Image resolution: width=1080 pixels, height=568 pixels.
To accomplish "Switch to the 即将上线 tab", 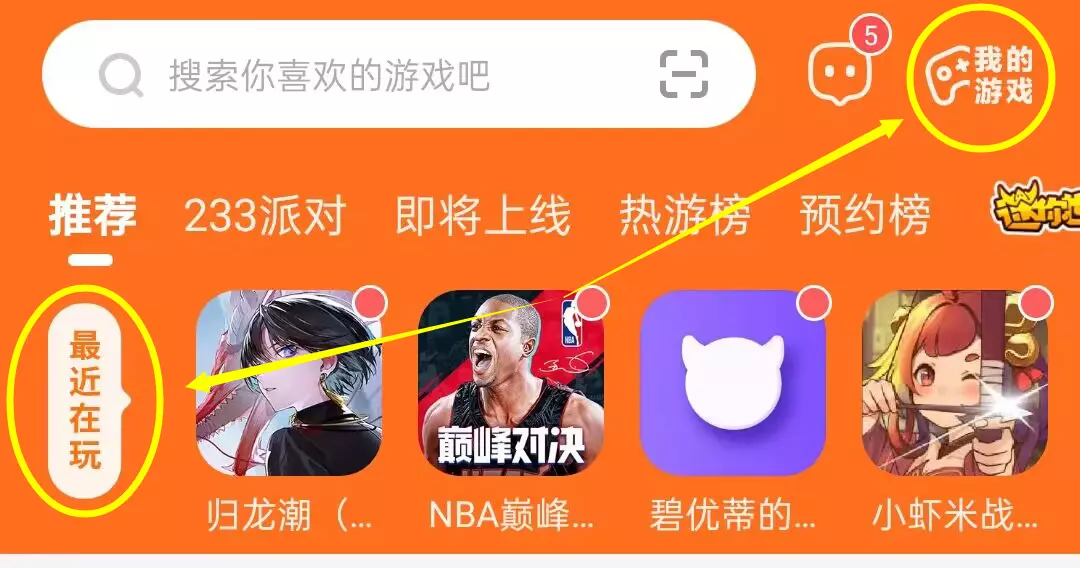I will 483,215.
